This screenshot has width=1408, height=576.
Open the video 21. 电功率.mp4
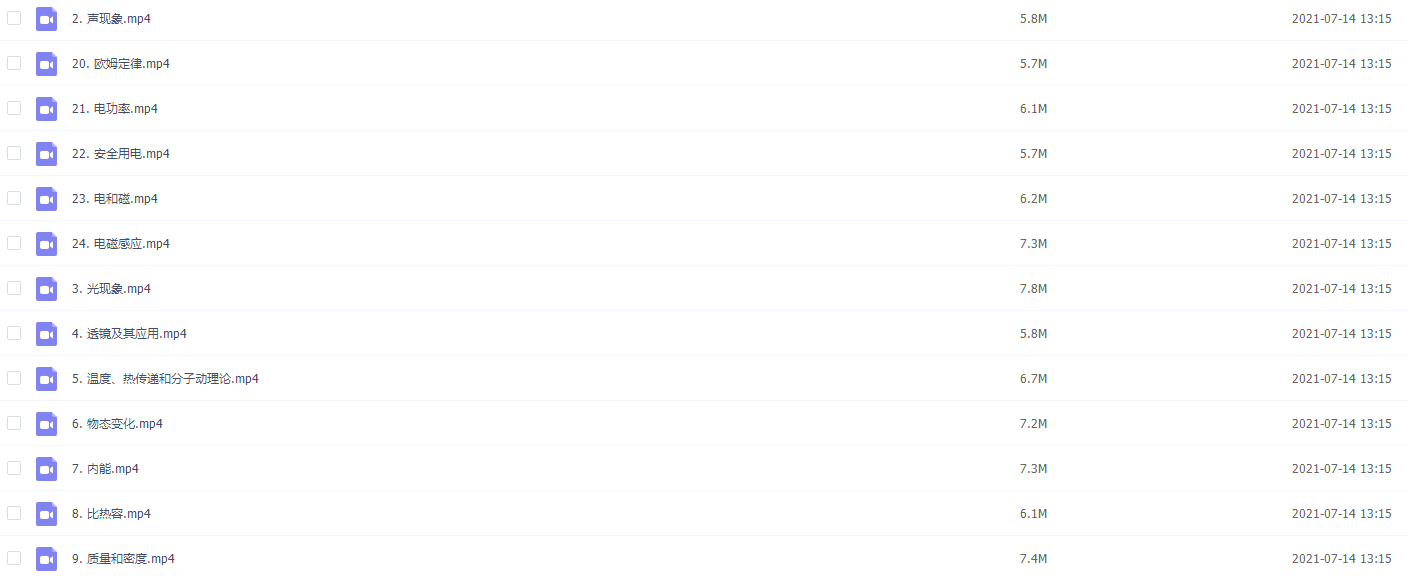coord(114,109)
